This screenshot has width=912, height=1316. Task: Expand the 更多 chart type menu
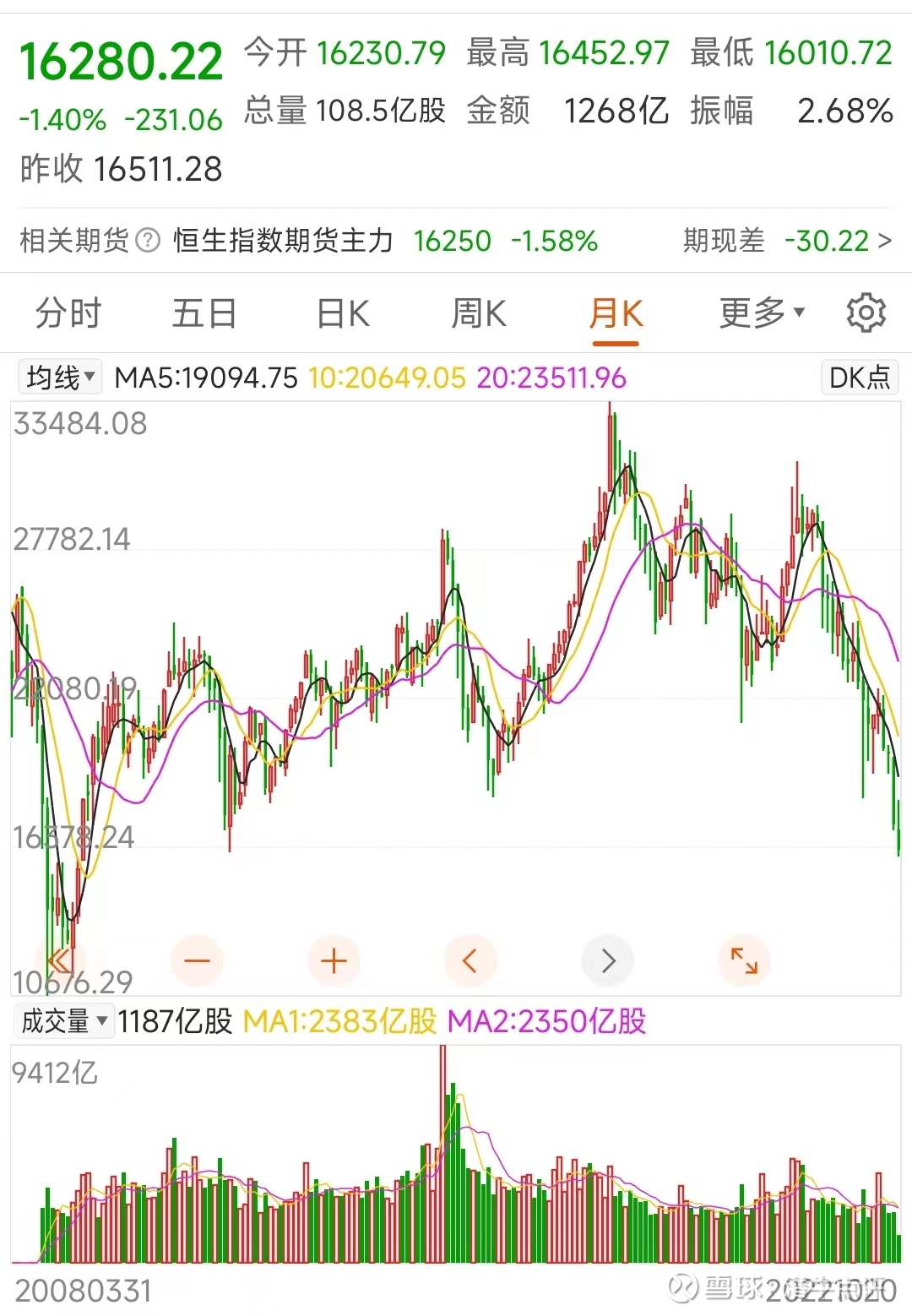point(759,313)
